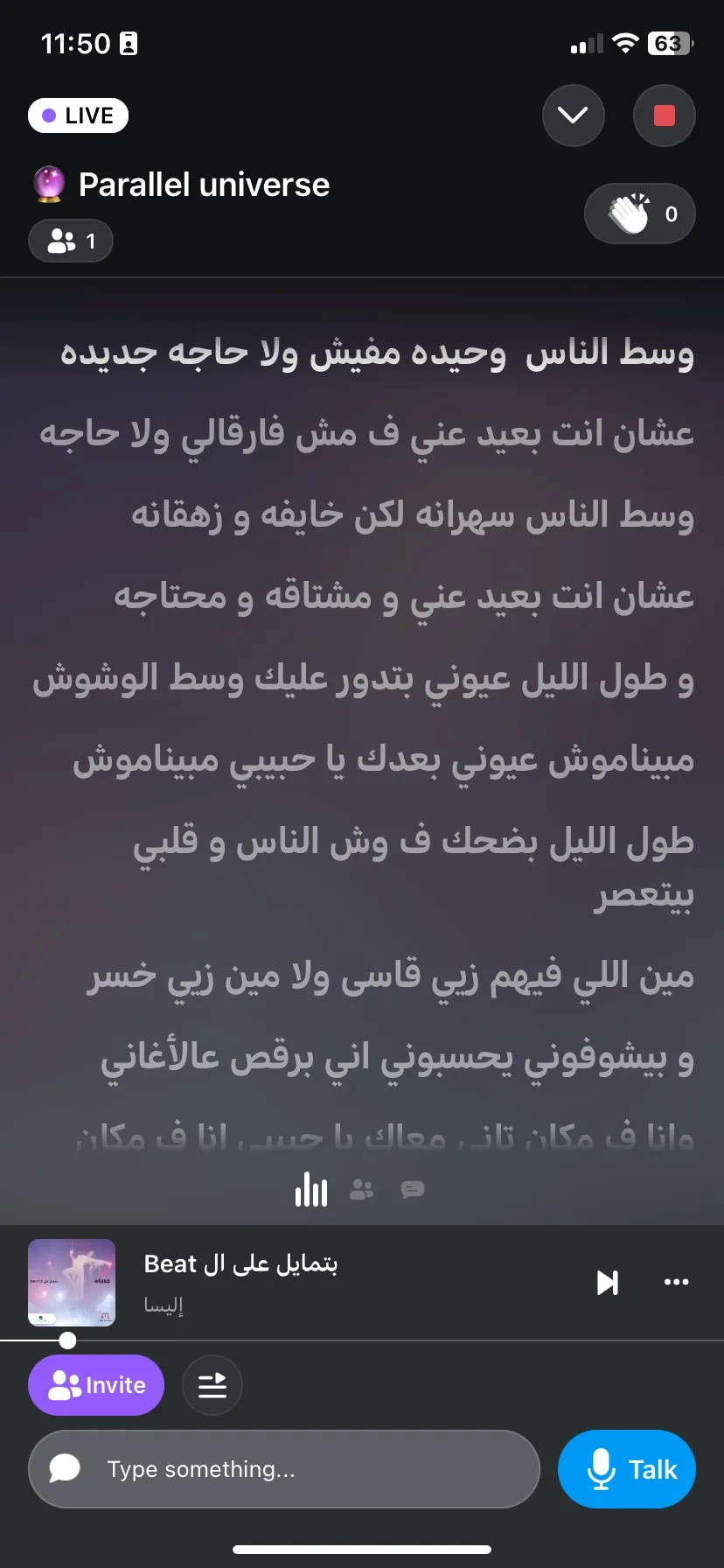This screenshot has height=1568, width=724.
Task: Switch to the chat view tab
Action: pyautogui.click(x=413, y=1189)
